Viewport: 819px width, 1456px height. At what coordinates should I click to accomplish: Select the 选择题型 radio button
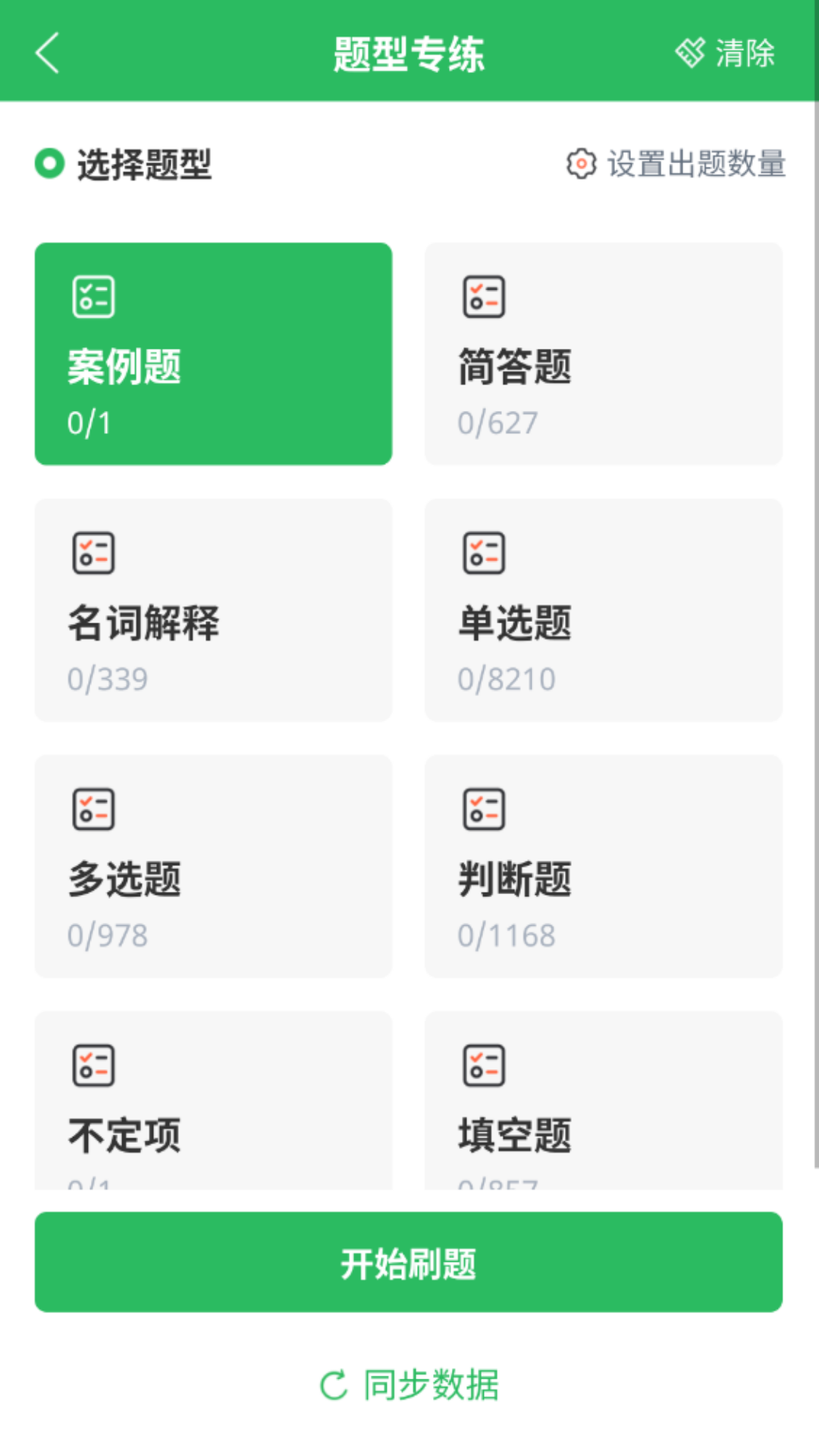tap(49, 163)
